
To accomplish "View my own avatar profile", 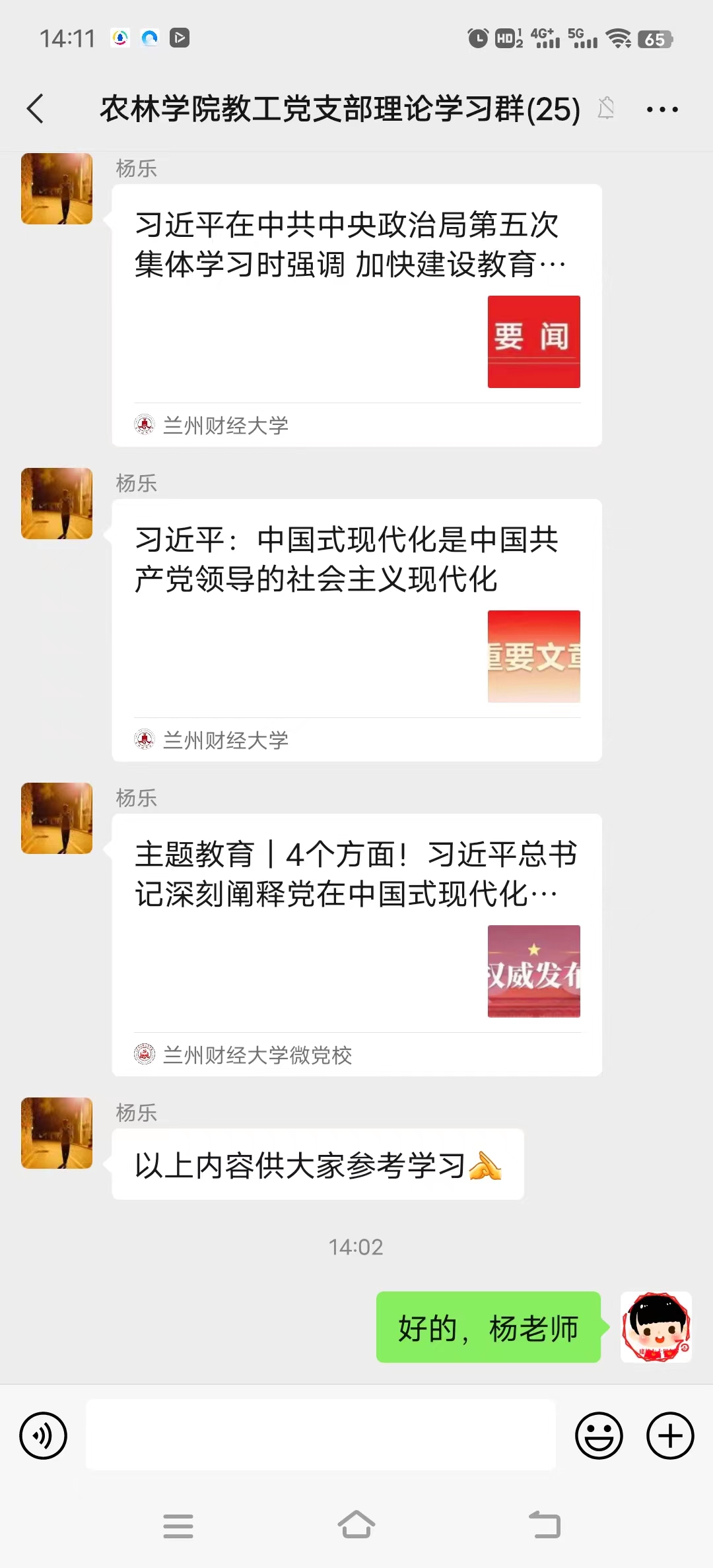I will (x=656, y=1327).
